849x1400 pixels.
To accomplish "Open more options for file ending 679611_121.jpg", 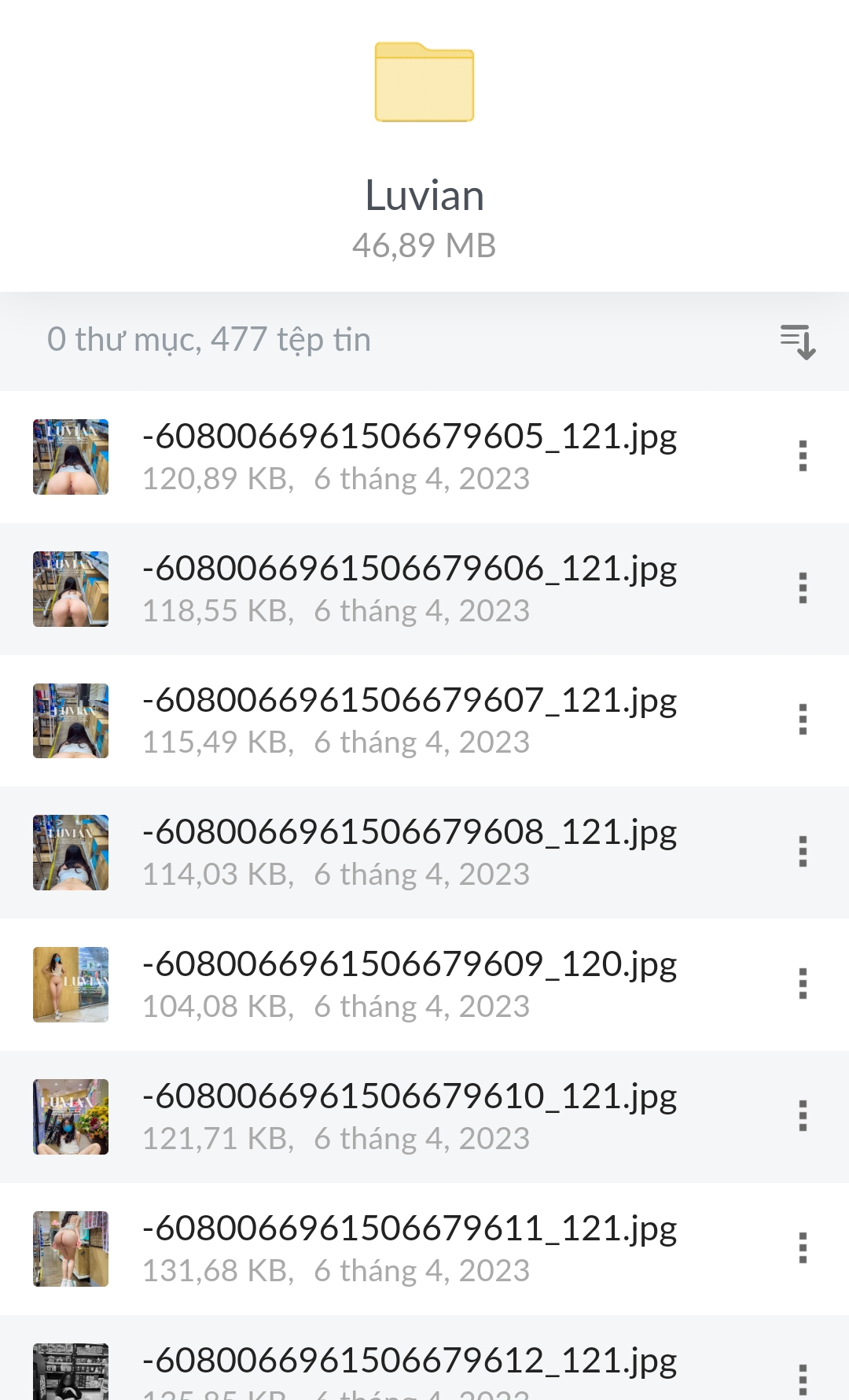I will tap(802, 1248).
